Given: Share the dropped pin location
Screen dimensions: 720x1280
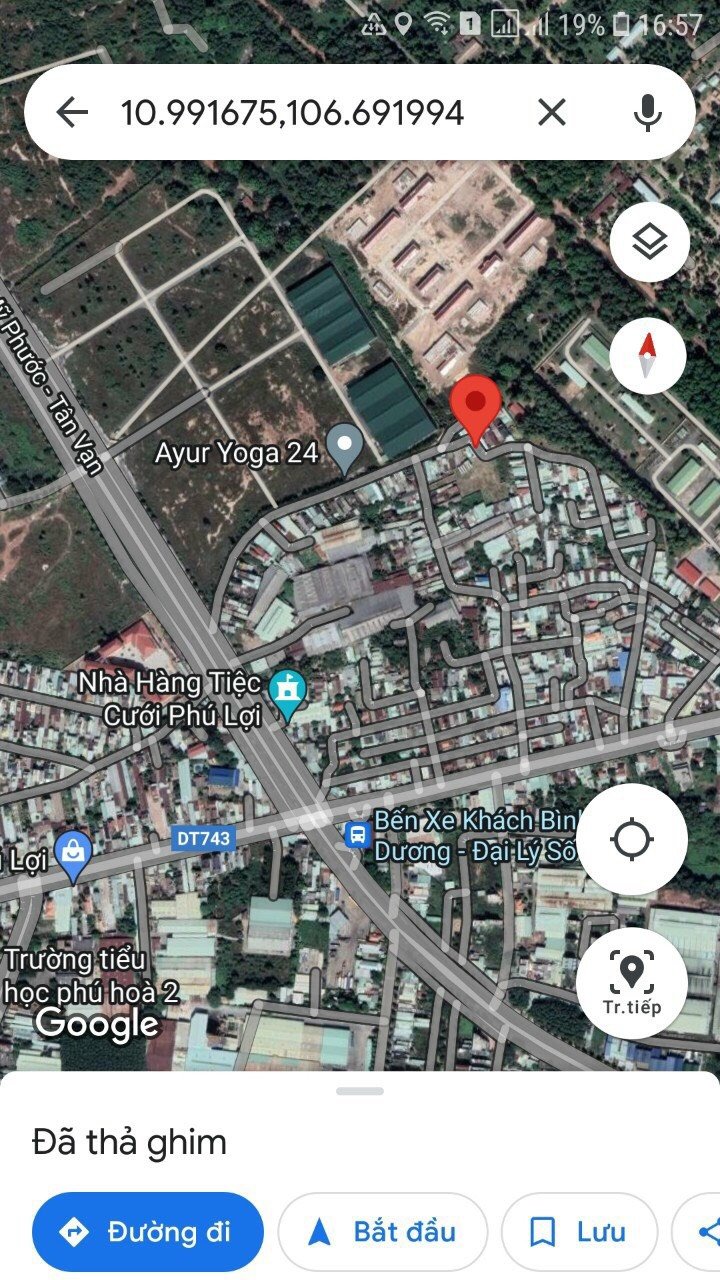Looking at the screenshot, I should pyautogui.click(x=704, y=1232).
